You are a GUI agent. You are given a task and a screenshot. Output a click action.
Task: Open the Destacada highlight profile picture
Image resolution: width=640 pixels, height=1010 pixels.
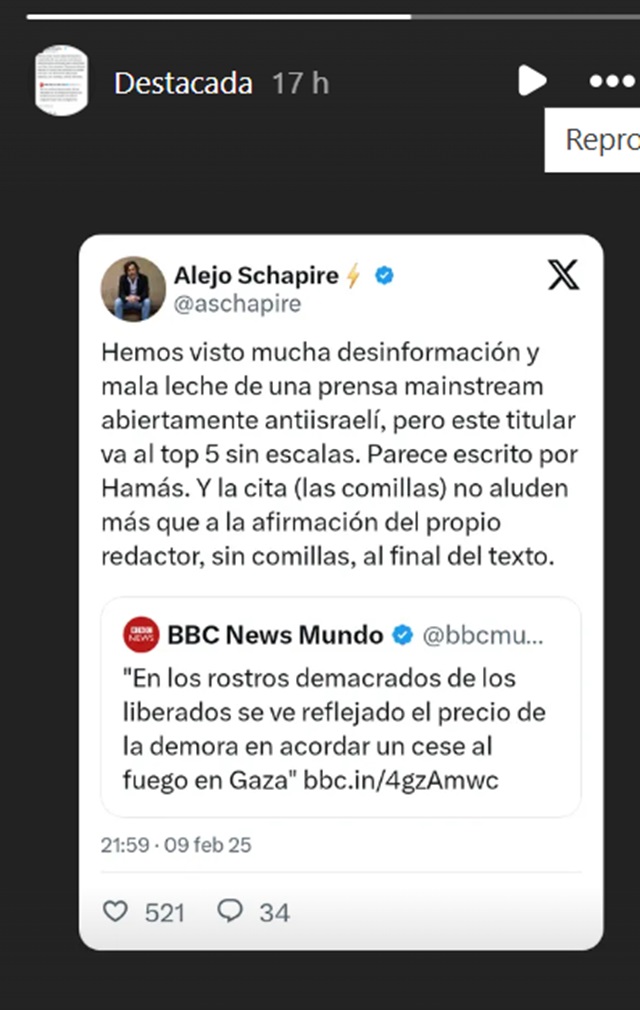[62, 81]
